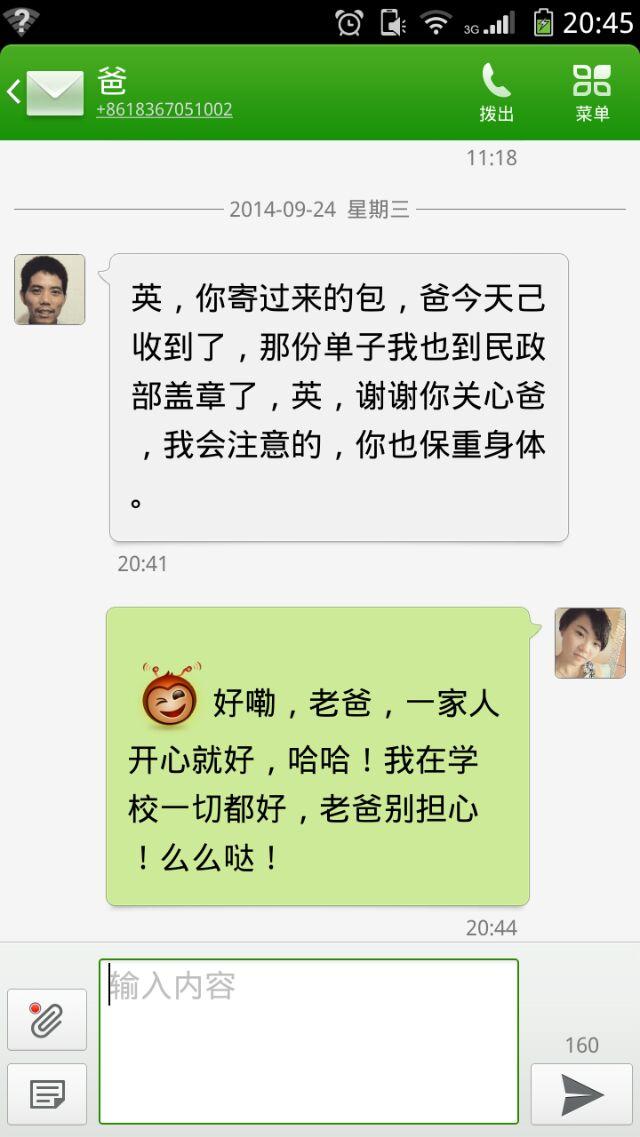Open dad's avatar next to received message
The width and height of the screenshot is (640, 1137).
tap(50, 289)
